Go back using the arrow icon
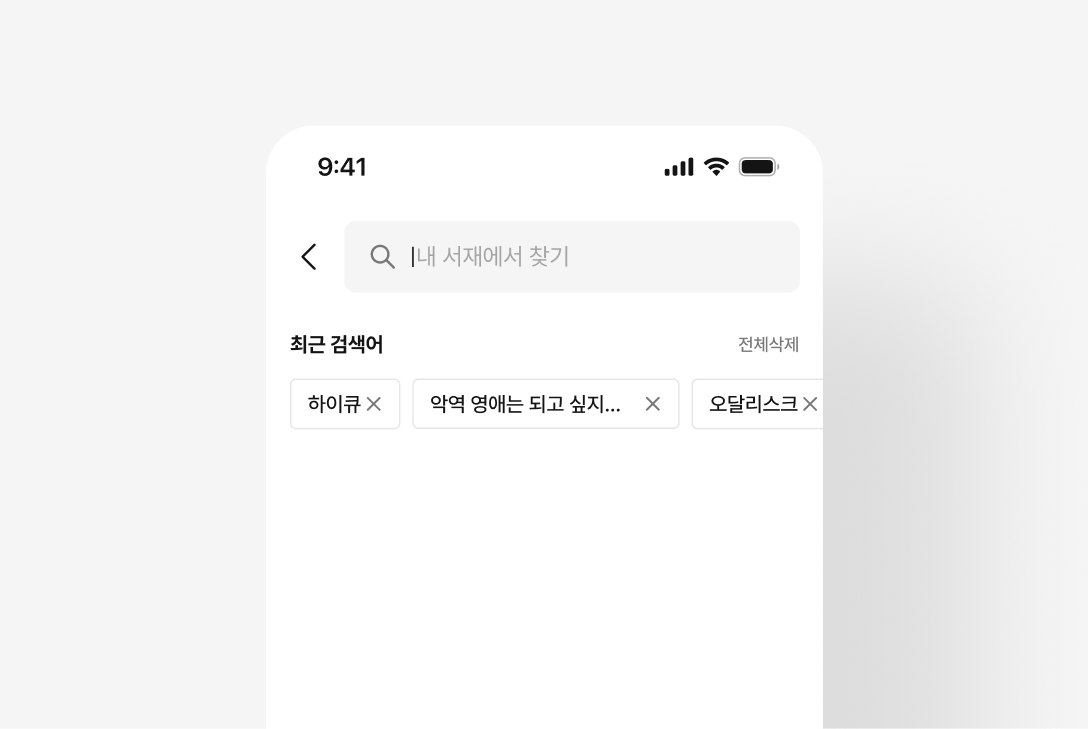 pyautogui.click(x=309, y=257)
